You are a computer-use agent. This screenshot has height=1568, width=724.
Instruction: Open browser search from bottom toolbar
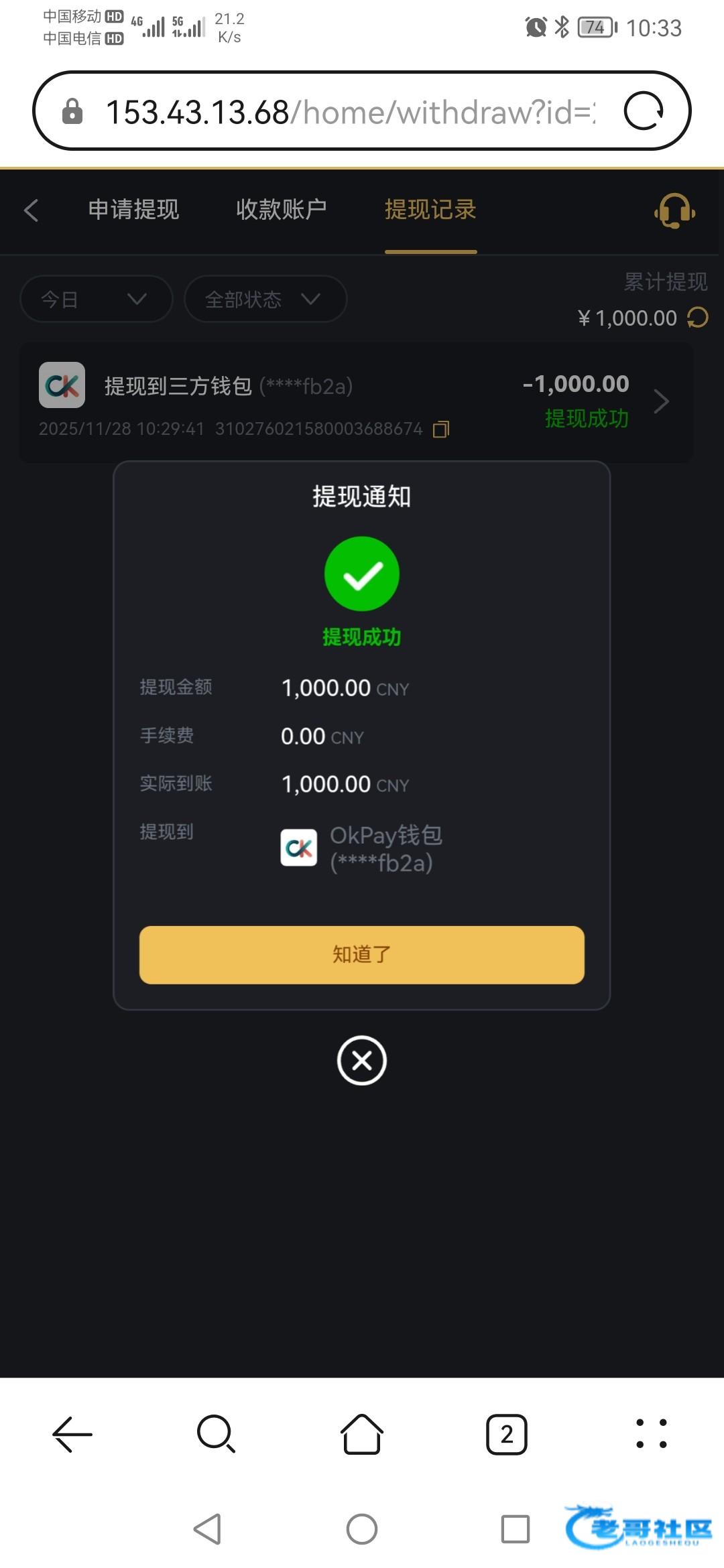pos(216,1435)
